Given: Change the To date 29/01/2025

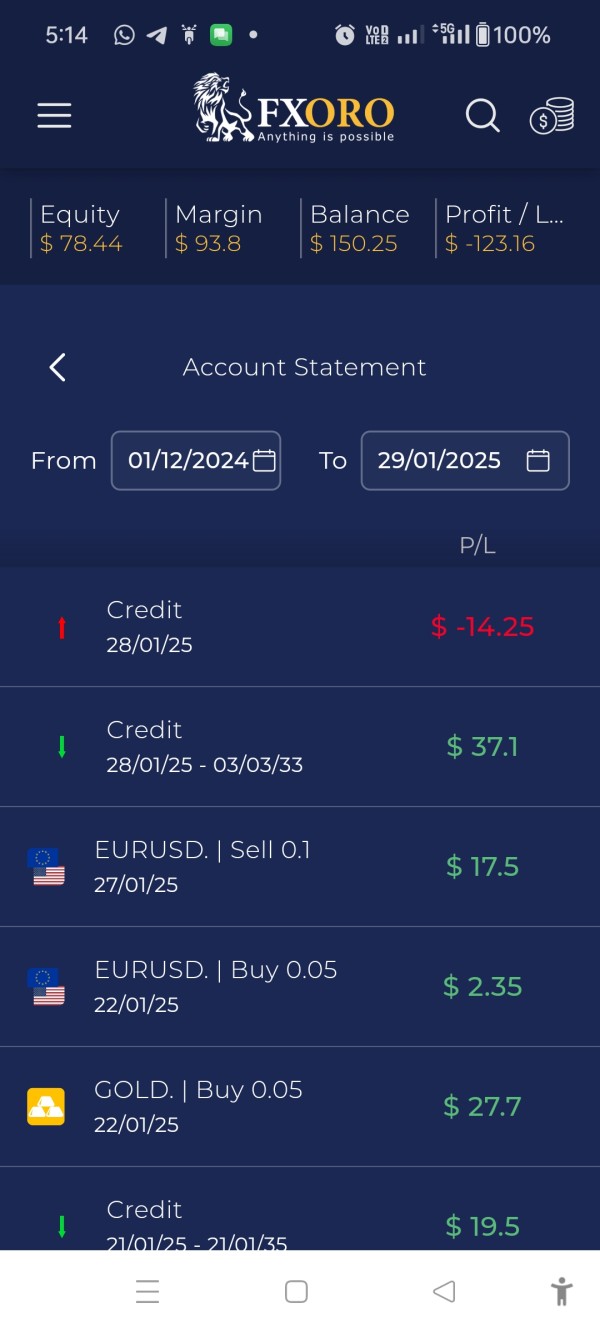Looking at the screenshot, I should pyautogui.click(x=465, y=460).
